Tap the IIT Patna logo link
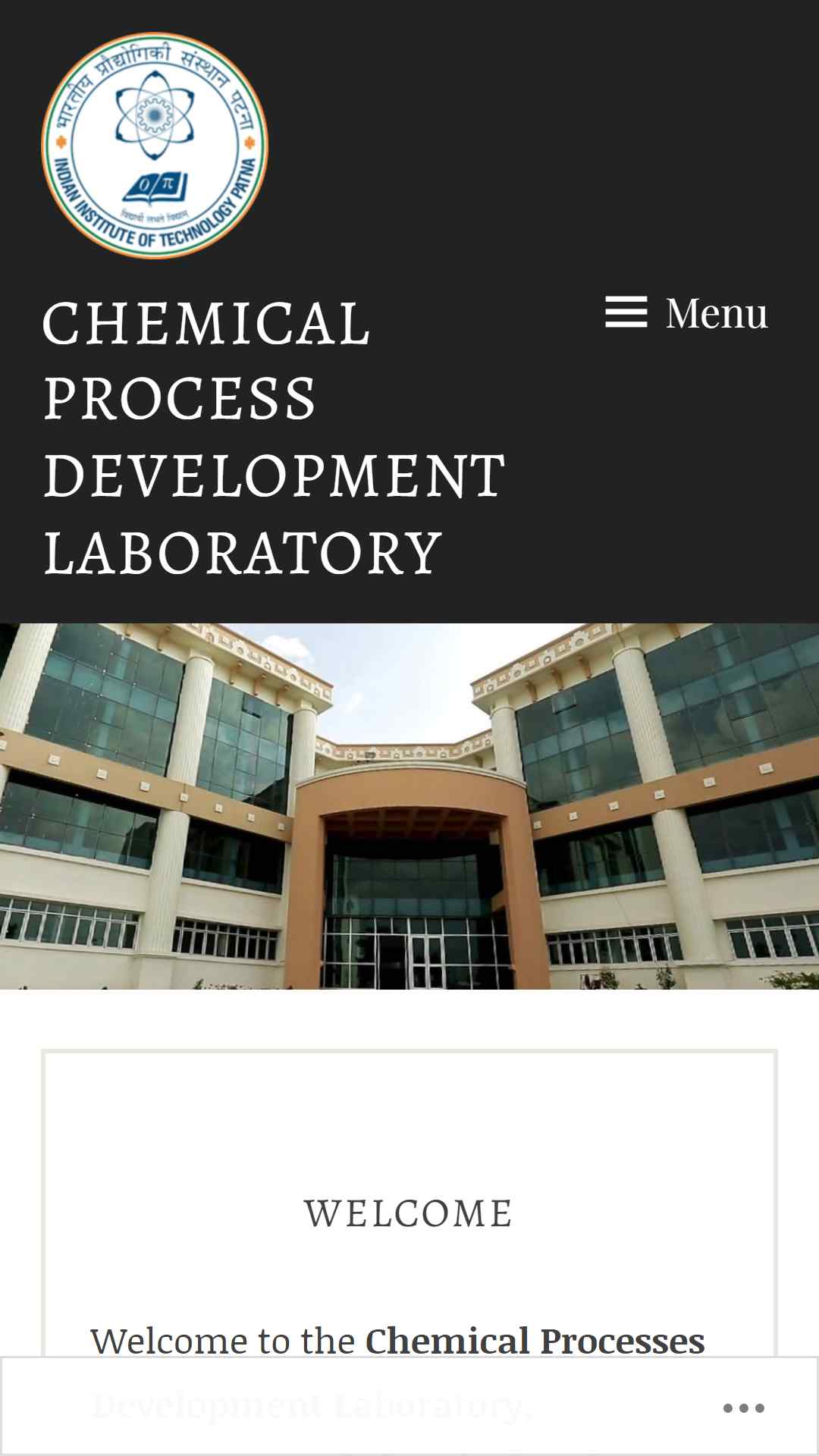 tap(155, 146)
